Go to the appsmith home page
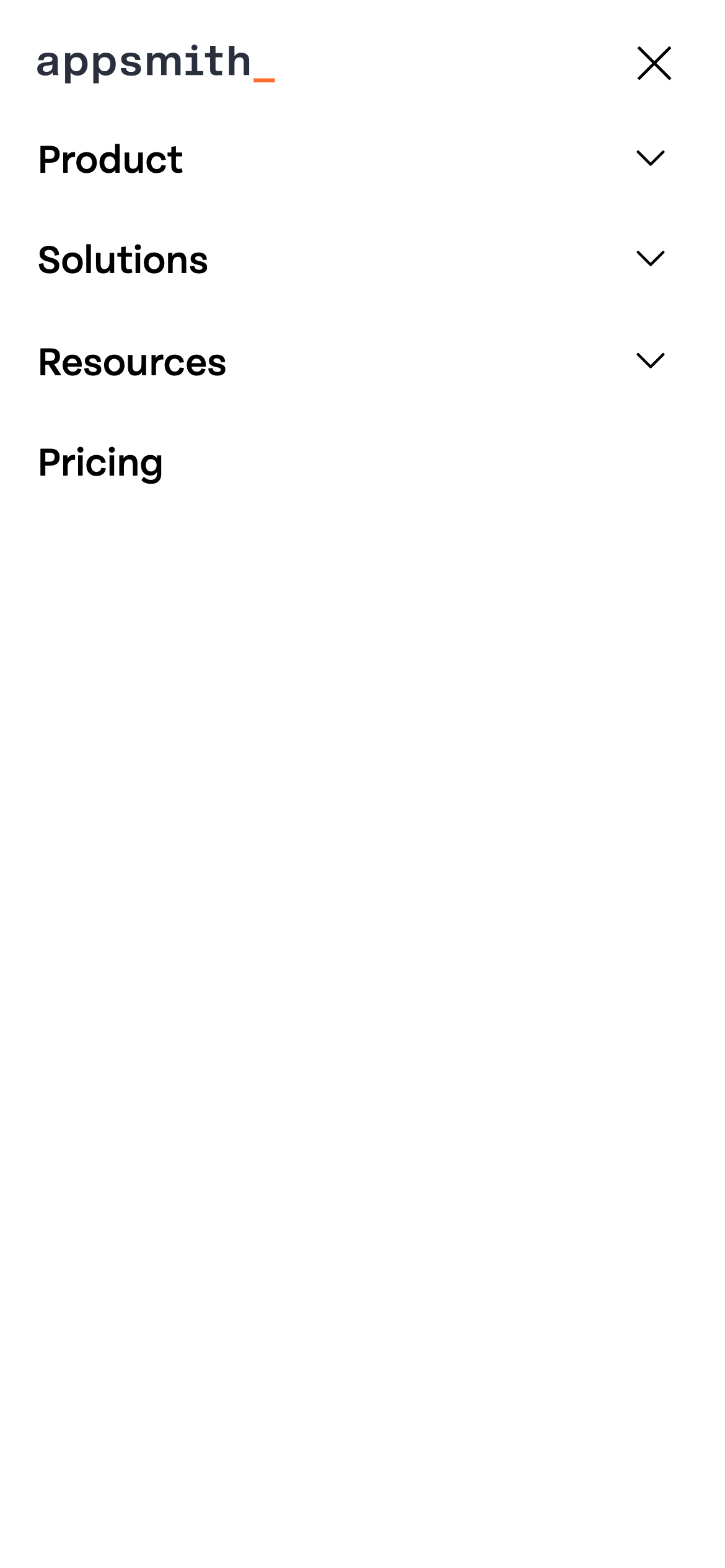Screen dimensions: 725x1568 pos(156,63)
